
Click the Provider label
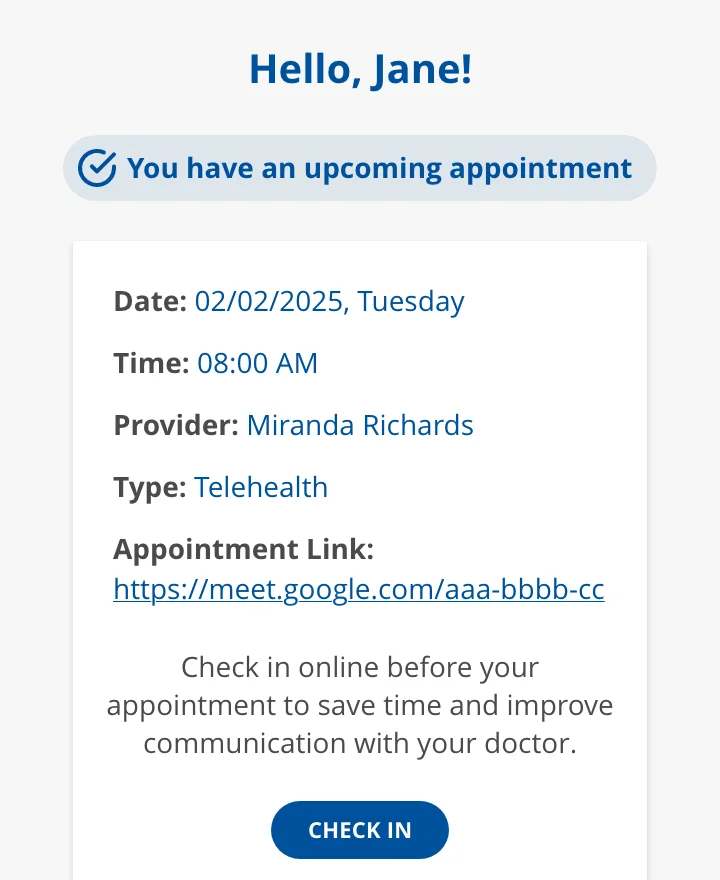(174, 425)
